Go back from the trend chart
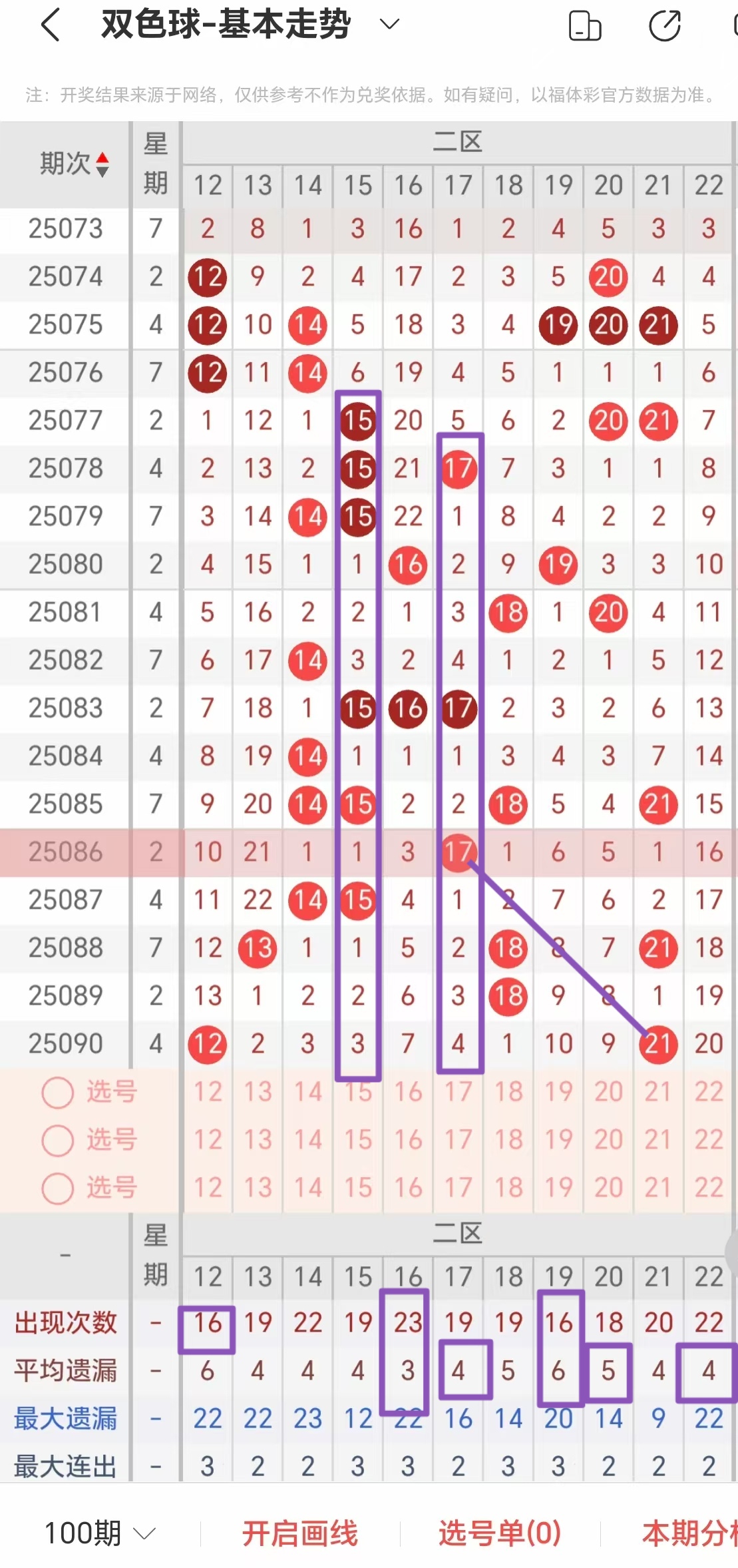Viewport: 738px width, 1568px height. (51, 25)
